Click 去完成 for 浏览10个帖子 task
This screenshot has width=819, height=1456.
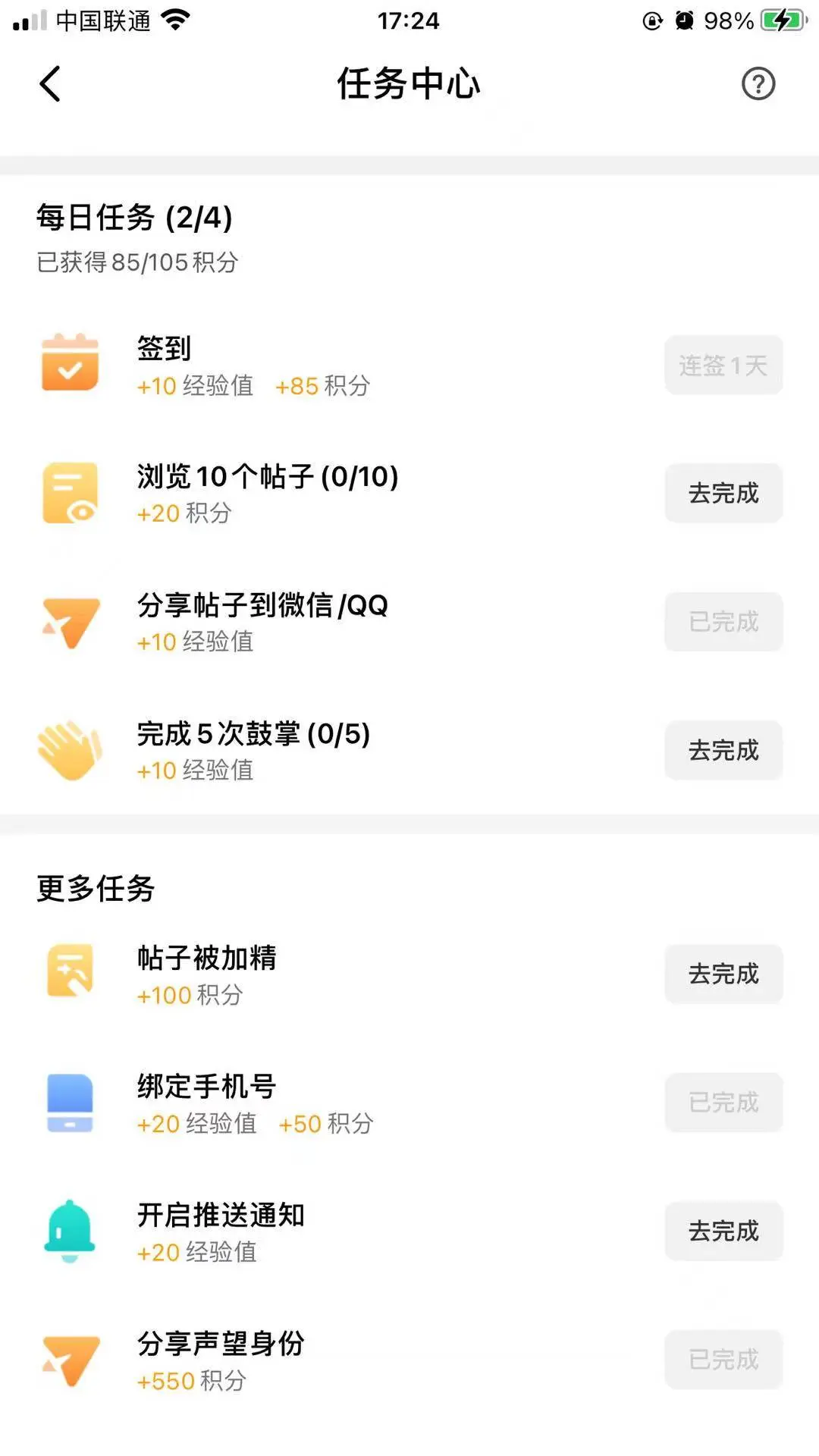tap(723, 493)
